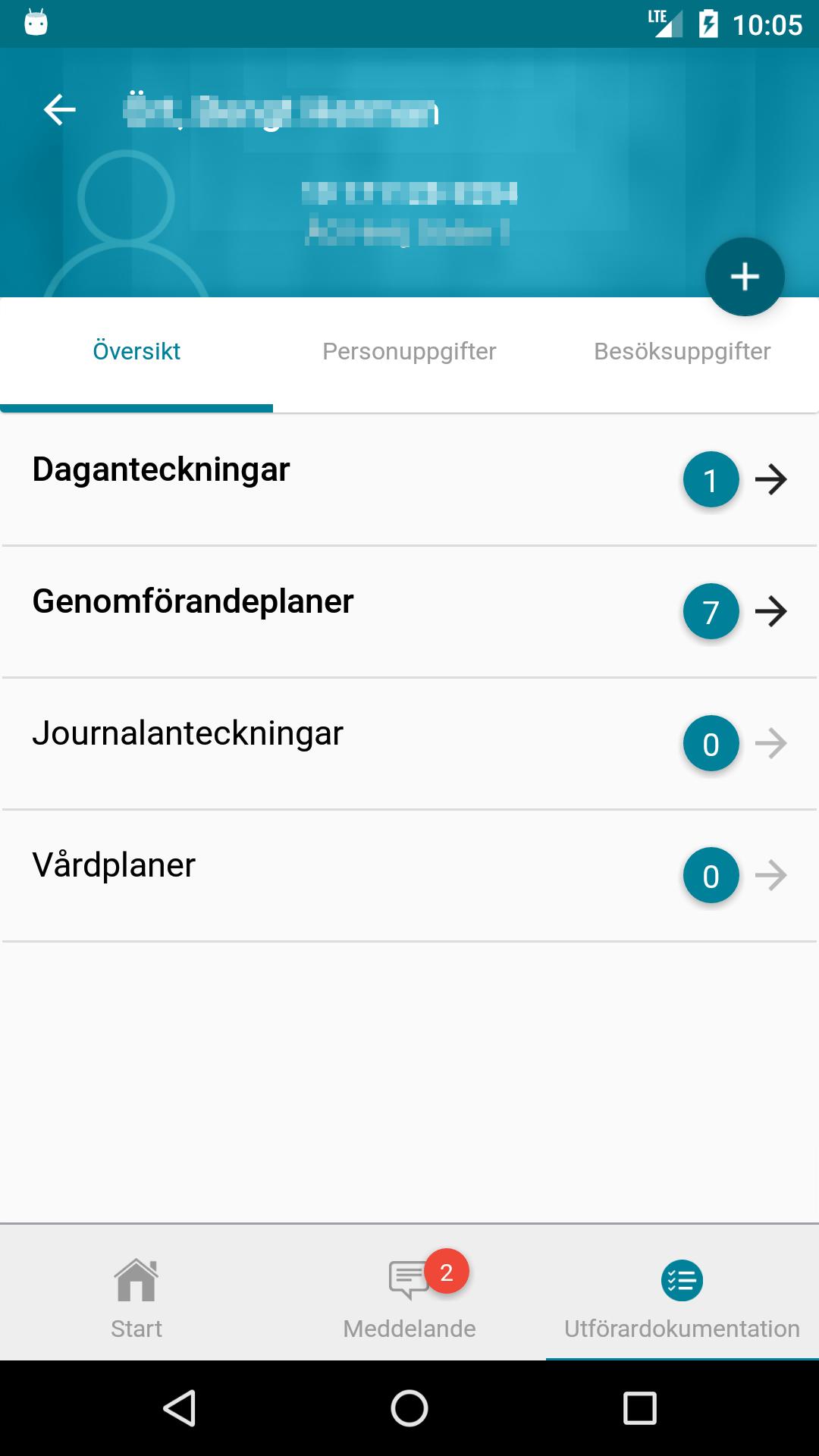Viewport: 819px width, 1456px height.
Task: Tap the system home button
Action: click(409, 1408)
